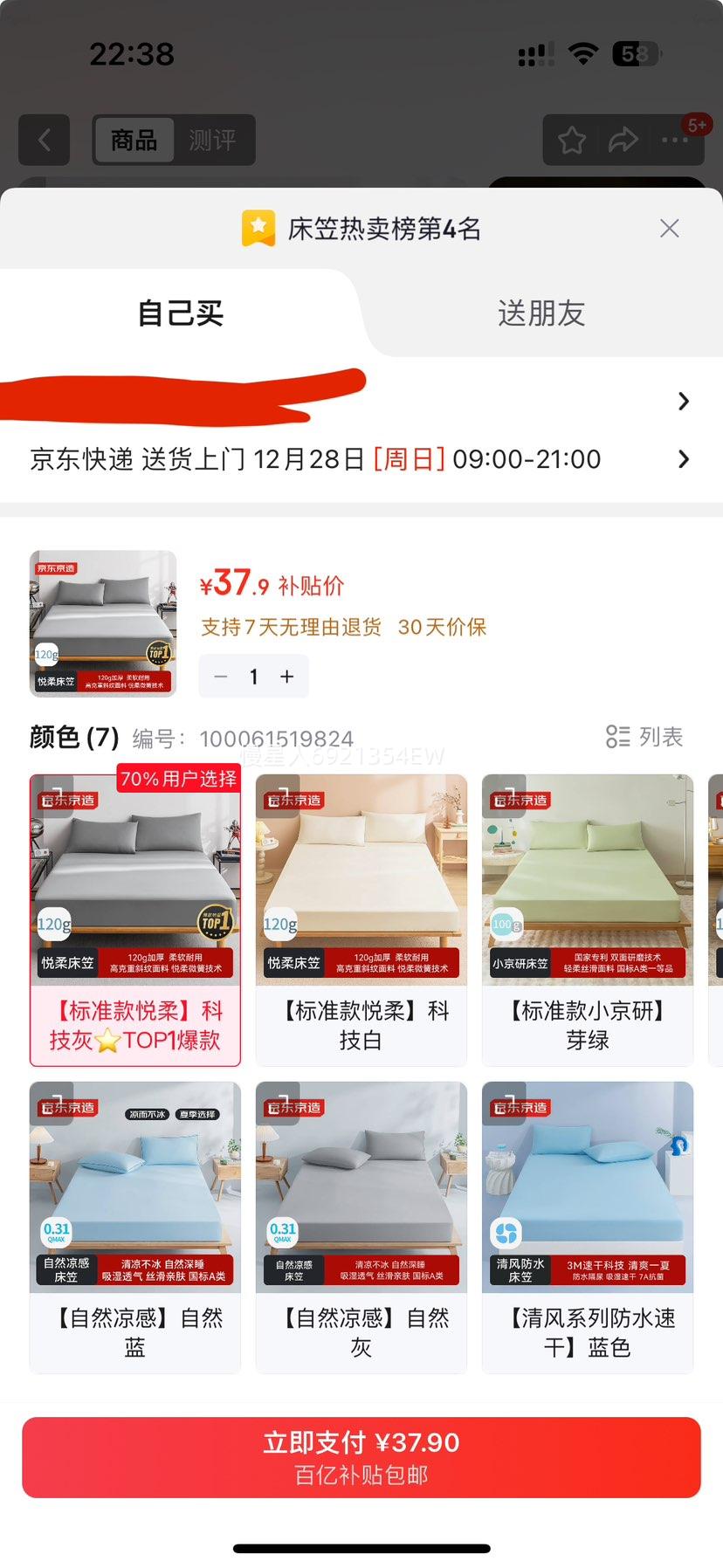The height and width of the screenshot is (1568, 723).
Task: Open the more options icon with 5+ badge
Action: pos(677,140)
